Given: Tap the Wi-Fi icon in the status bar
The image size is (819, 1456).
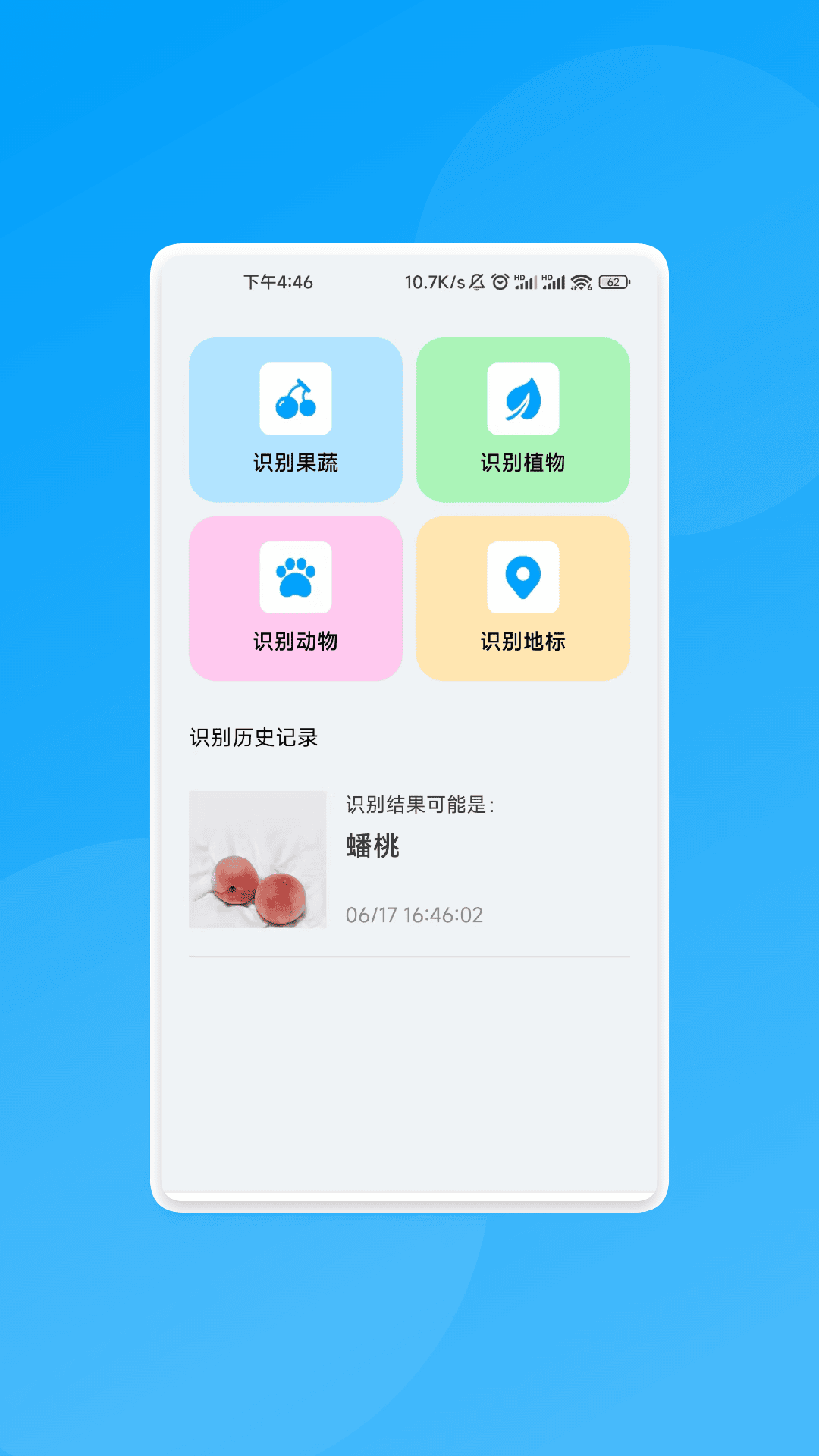Looking at the screenshot, I should [581, 281].
